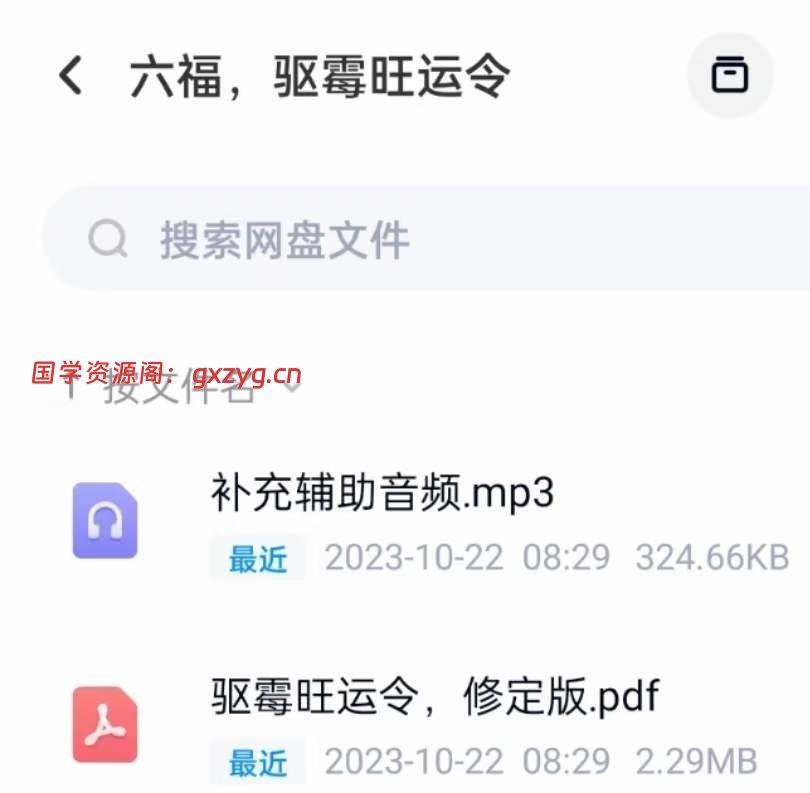Open the archive icon at top right
Screen dimensions: 810x793
[729, 76]
